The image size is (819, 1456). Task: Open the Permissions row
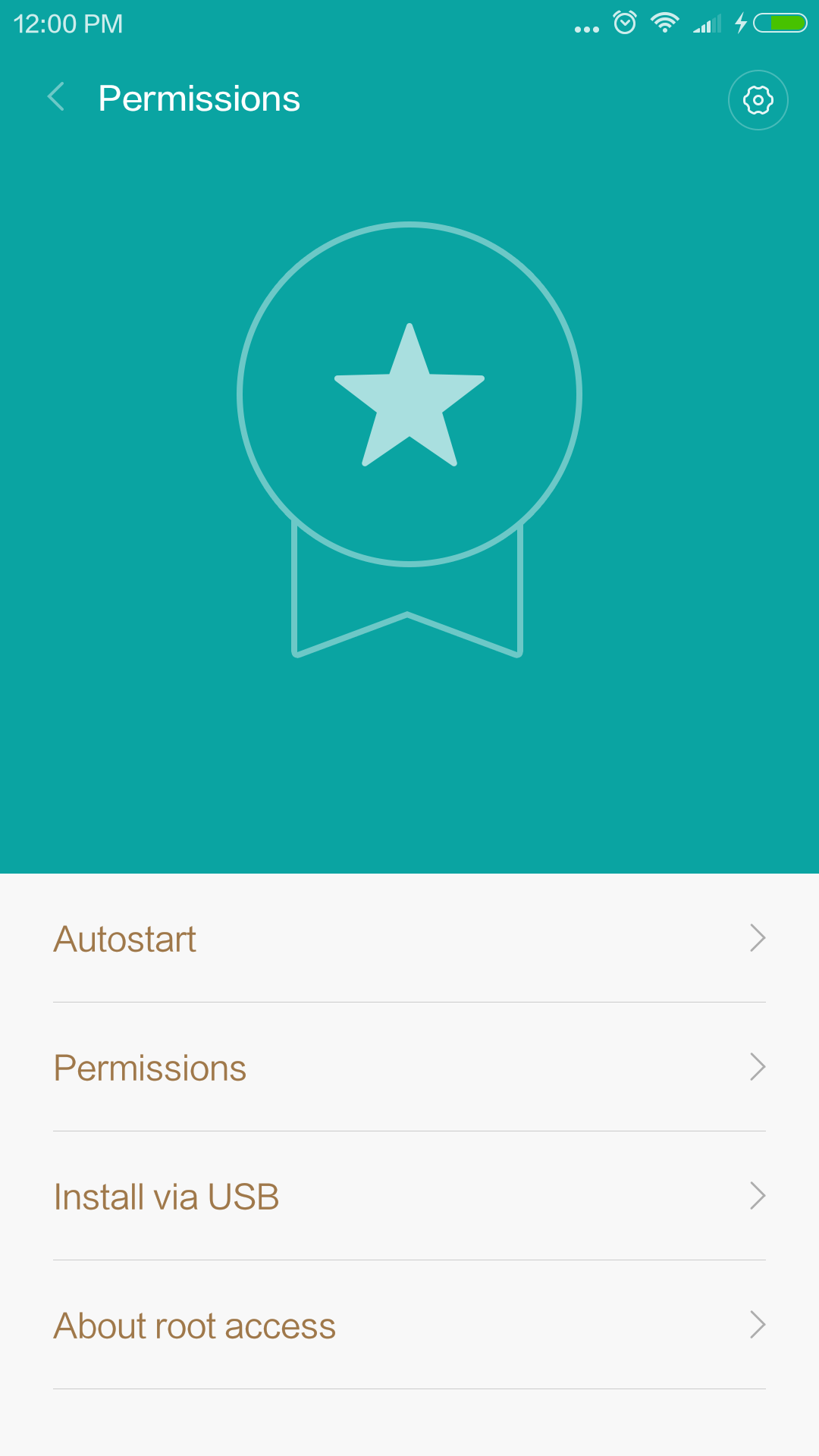[x=409, y=1068]
